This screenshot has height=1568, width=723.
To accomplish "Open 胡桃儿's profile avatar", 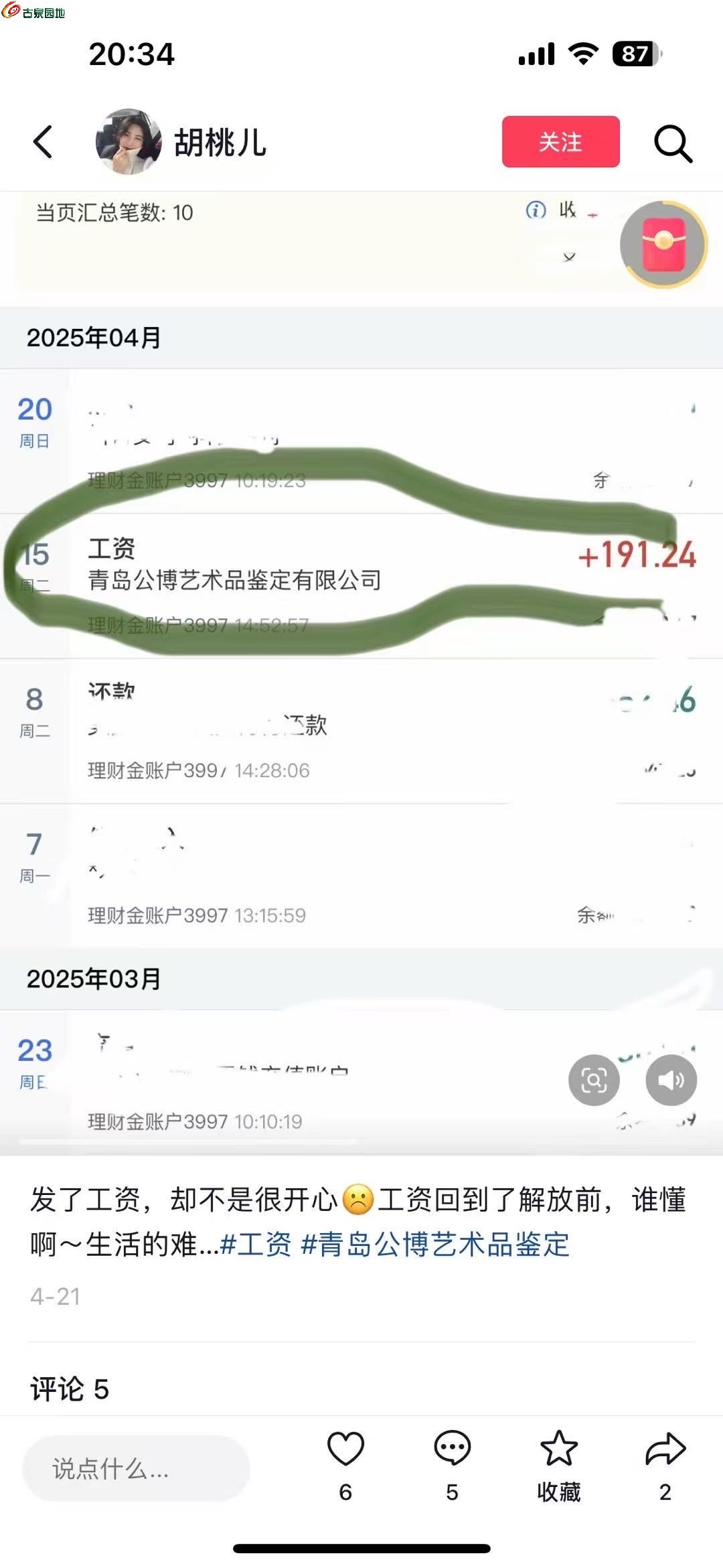I will [x=129, y=142].
